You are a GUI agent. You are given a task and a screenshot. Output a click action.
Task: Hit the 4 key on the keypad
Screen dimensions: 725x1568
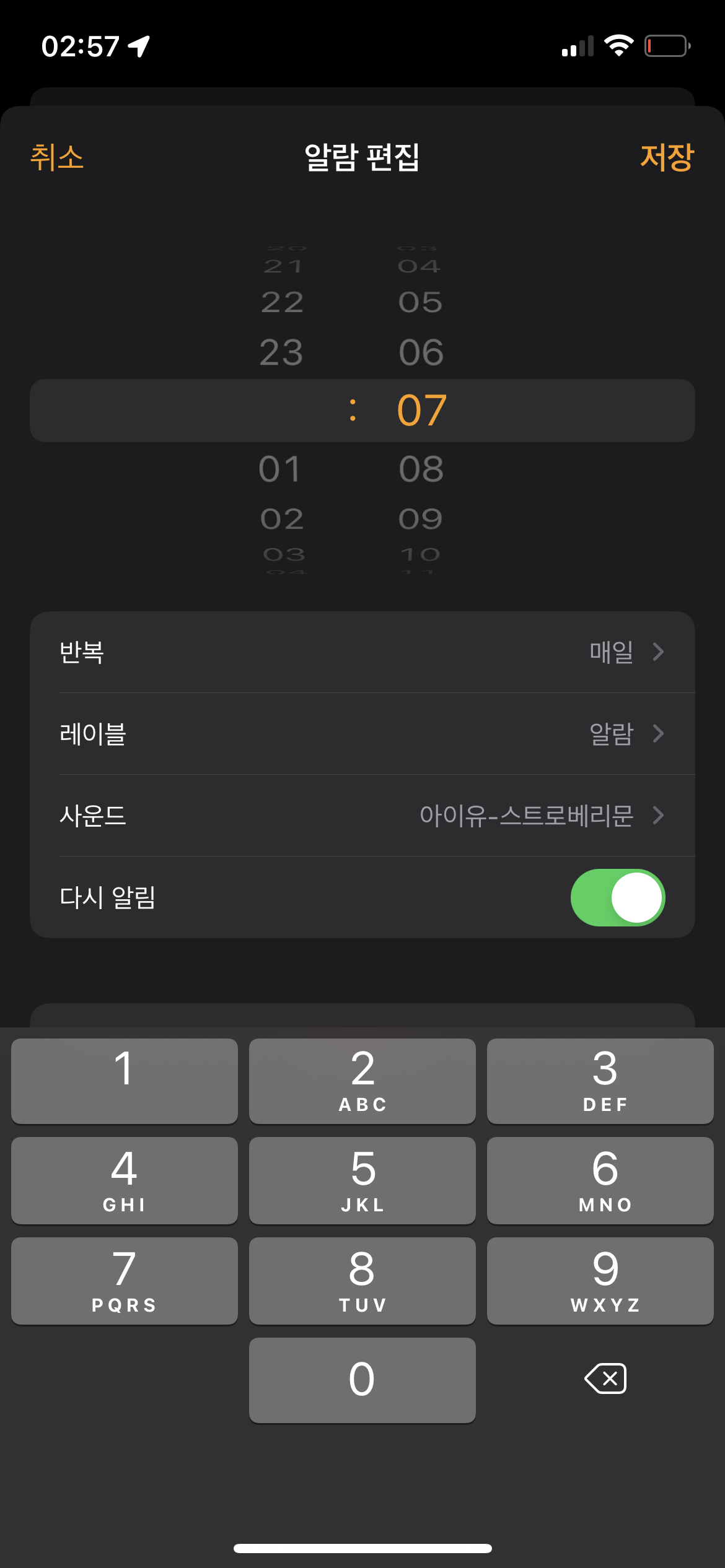[x=124, y=1180]
